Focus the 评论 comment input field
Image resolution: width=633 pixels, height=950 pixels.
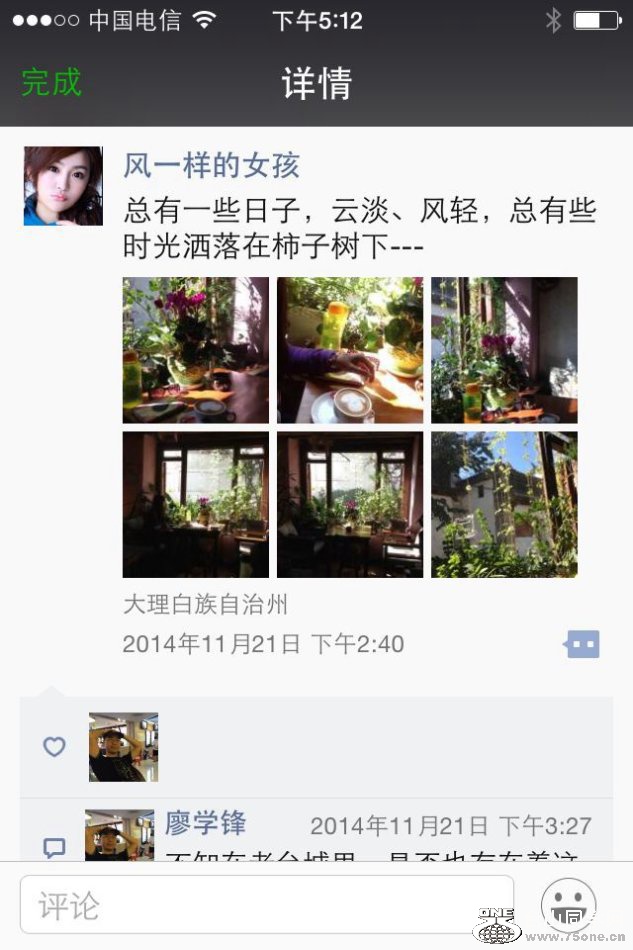(x=266, y=906)
